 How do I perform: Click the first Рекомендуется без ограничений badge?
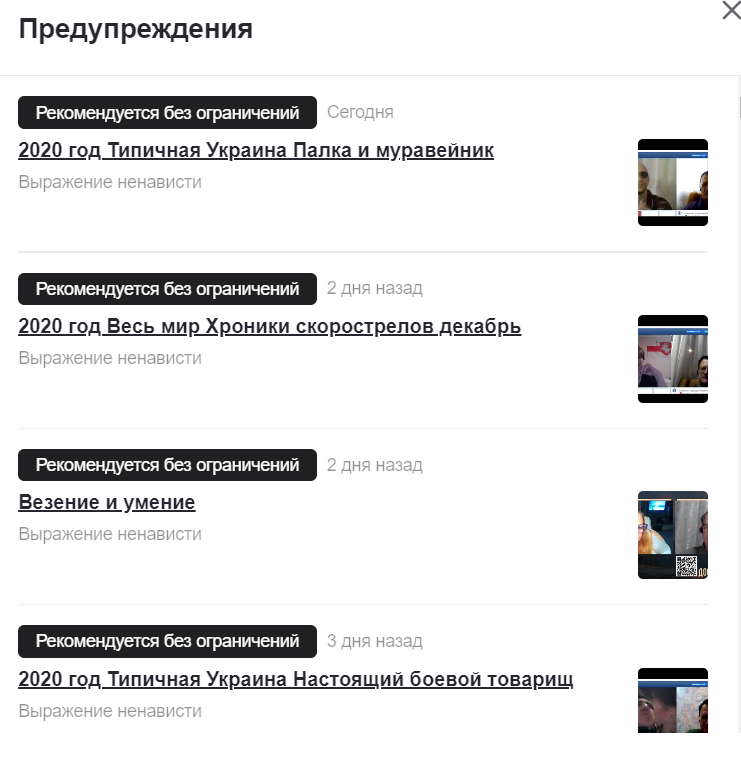167,112
